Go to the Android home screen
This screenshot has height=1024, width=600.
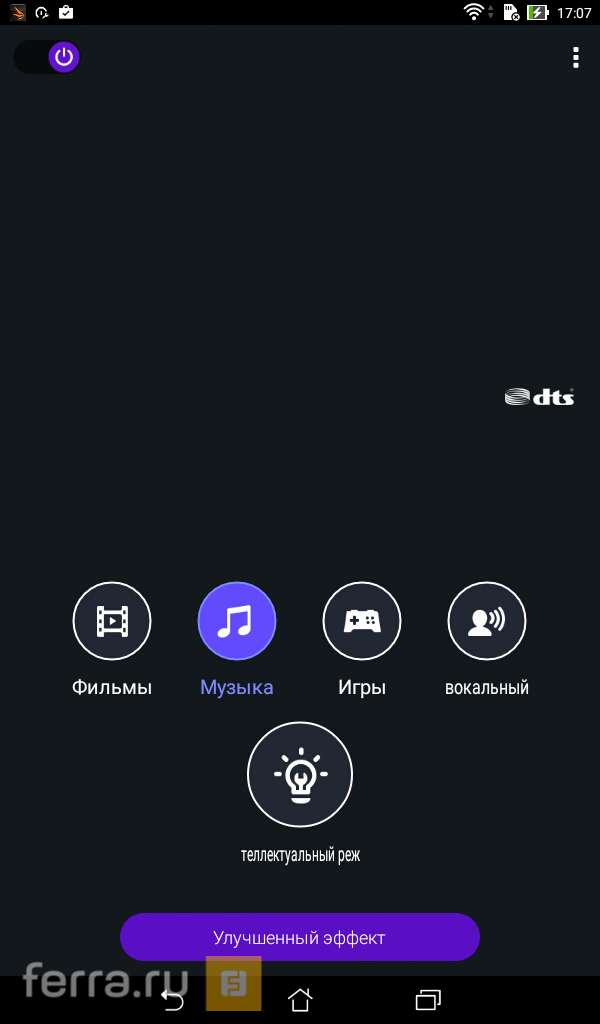click(x=300, y=998)
